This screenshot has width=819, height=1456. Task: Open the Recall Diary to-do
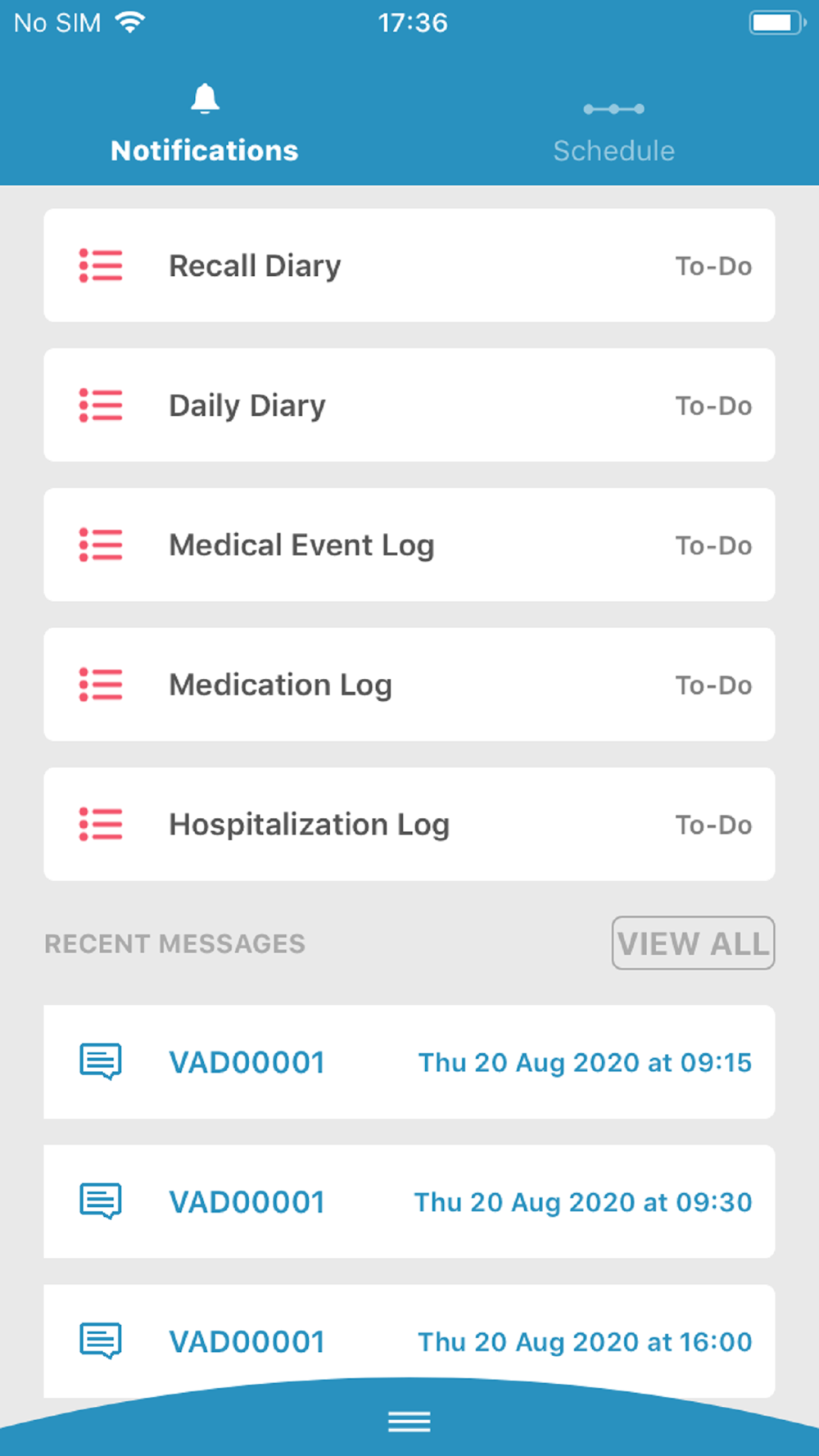coord(409,265)
